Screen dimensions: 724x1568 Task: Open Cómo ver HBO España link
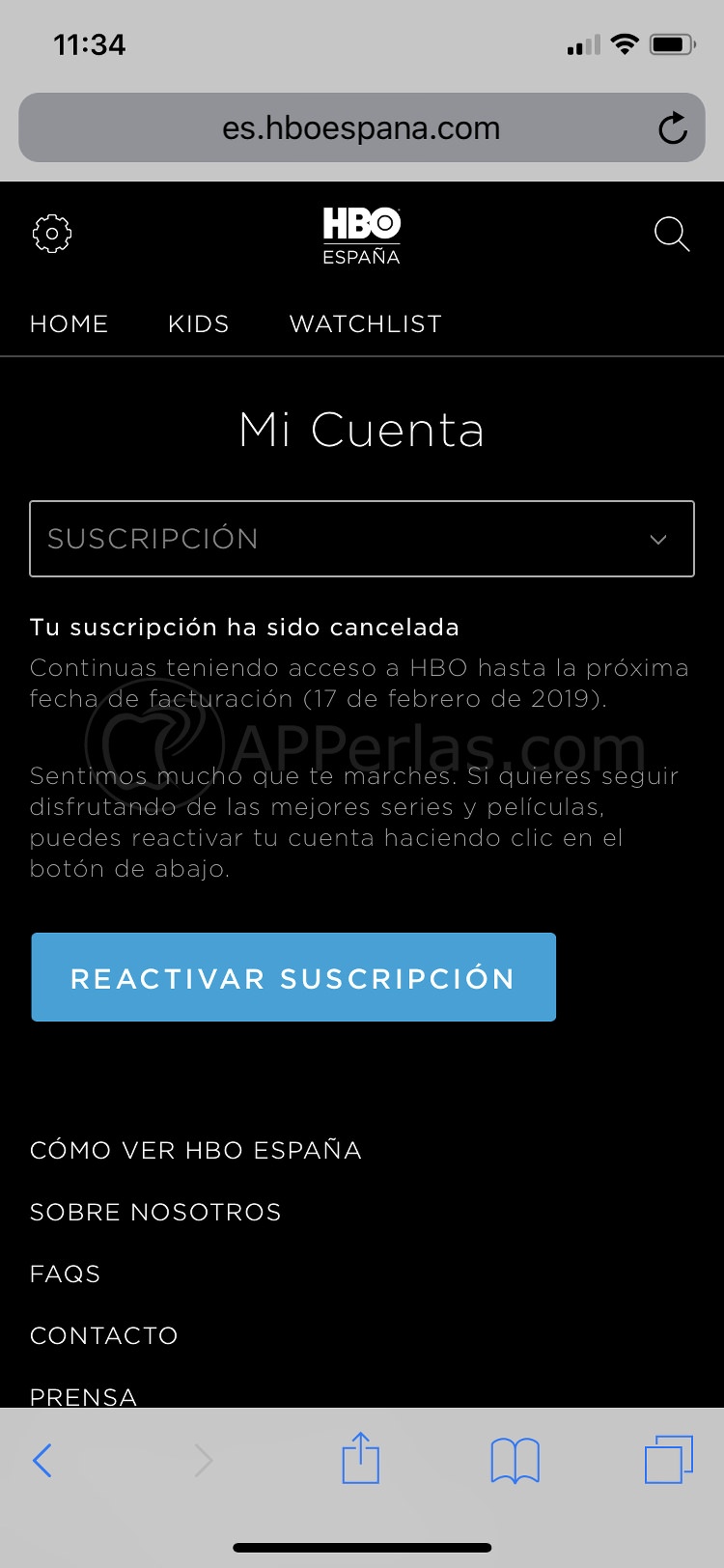coord(196,1150)
